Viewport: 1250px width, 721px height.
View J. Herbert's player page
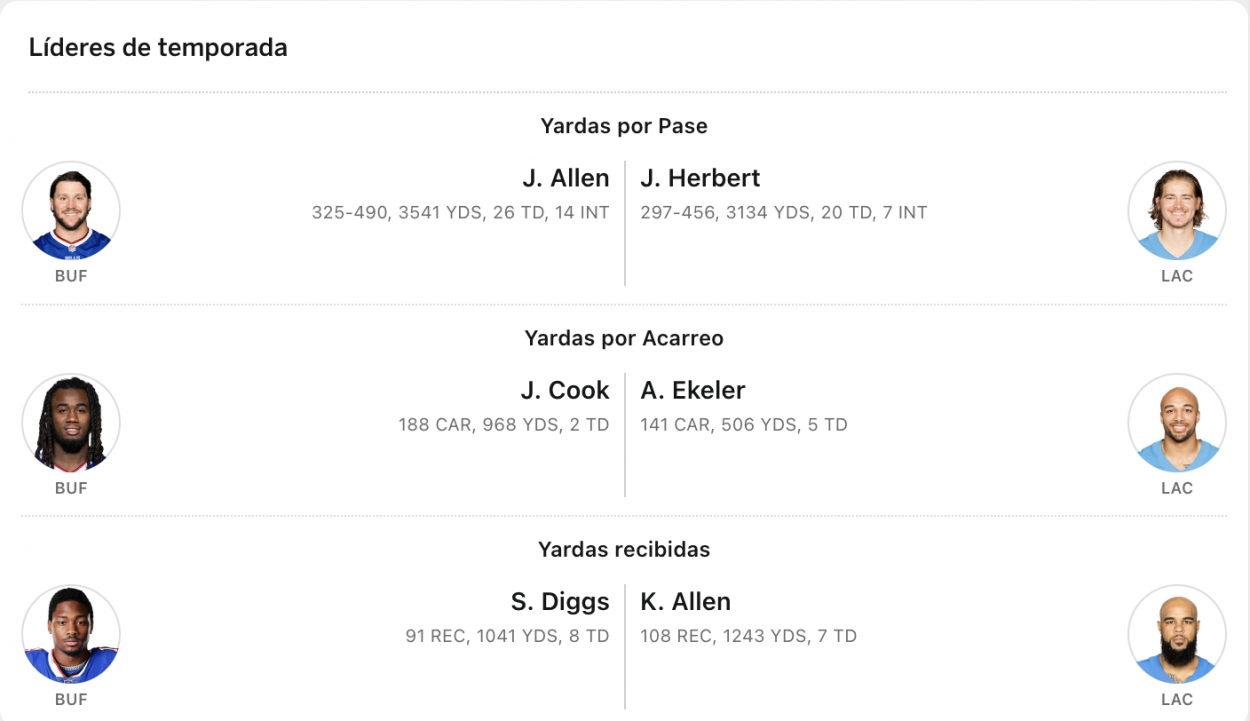700,179
